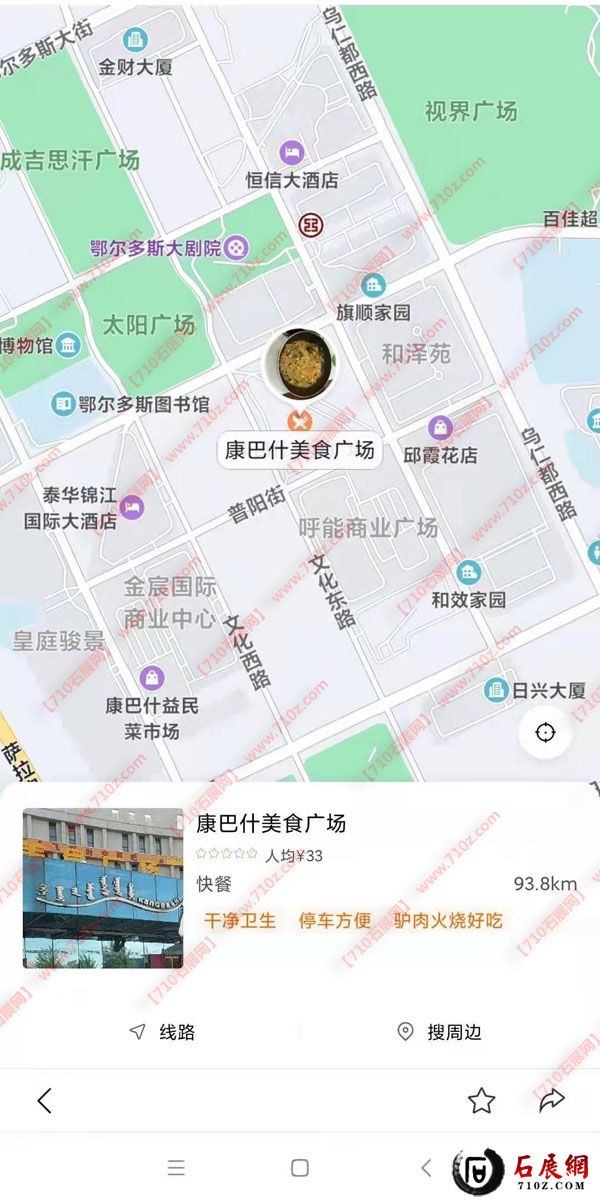Select the 金财大厦 building marker
The image size is (600, 1204).
coord(135,40)
